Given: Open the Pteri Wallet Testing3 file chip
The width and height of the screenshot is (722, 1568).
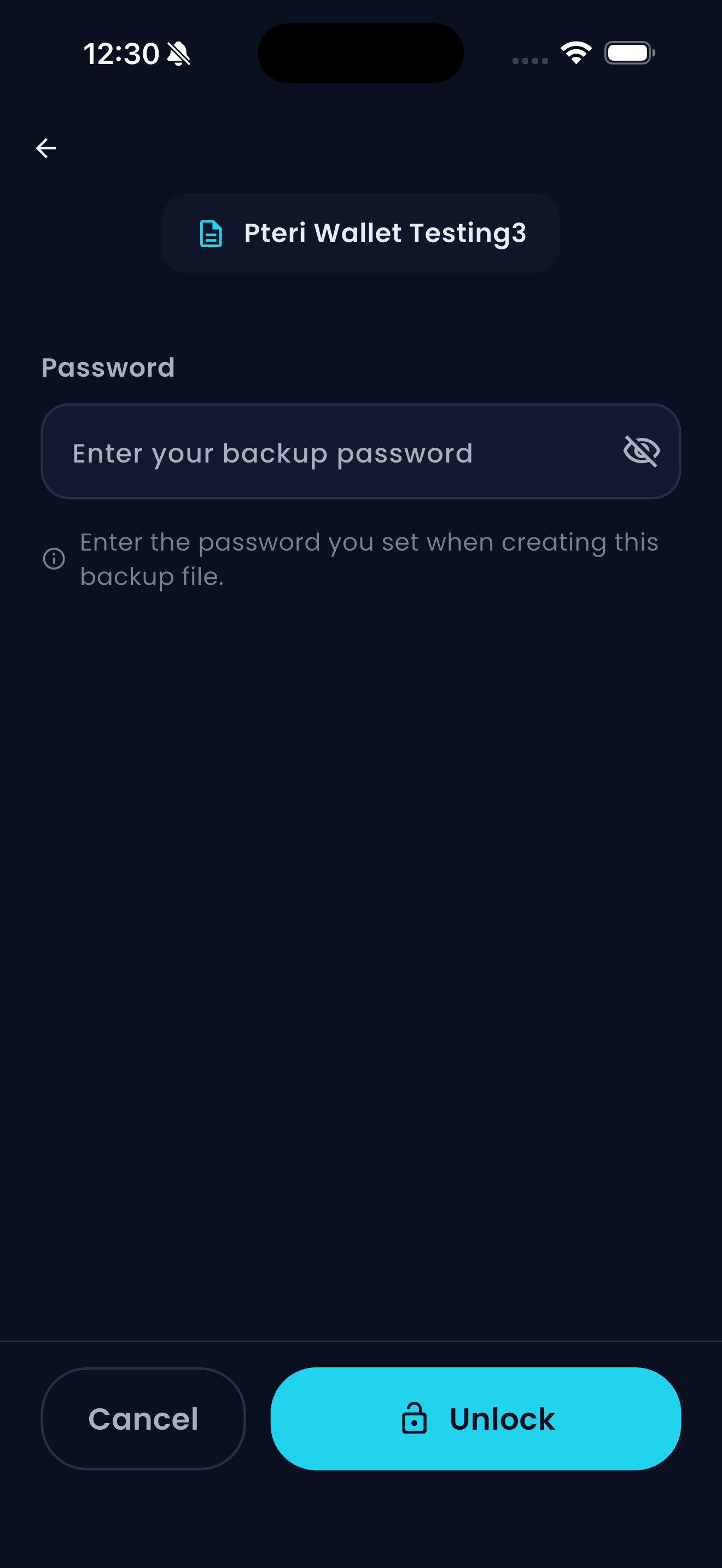Looking at the screenshot, I should coord(361,234).
